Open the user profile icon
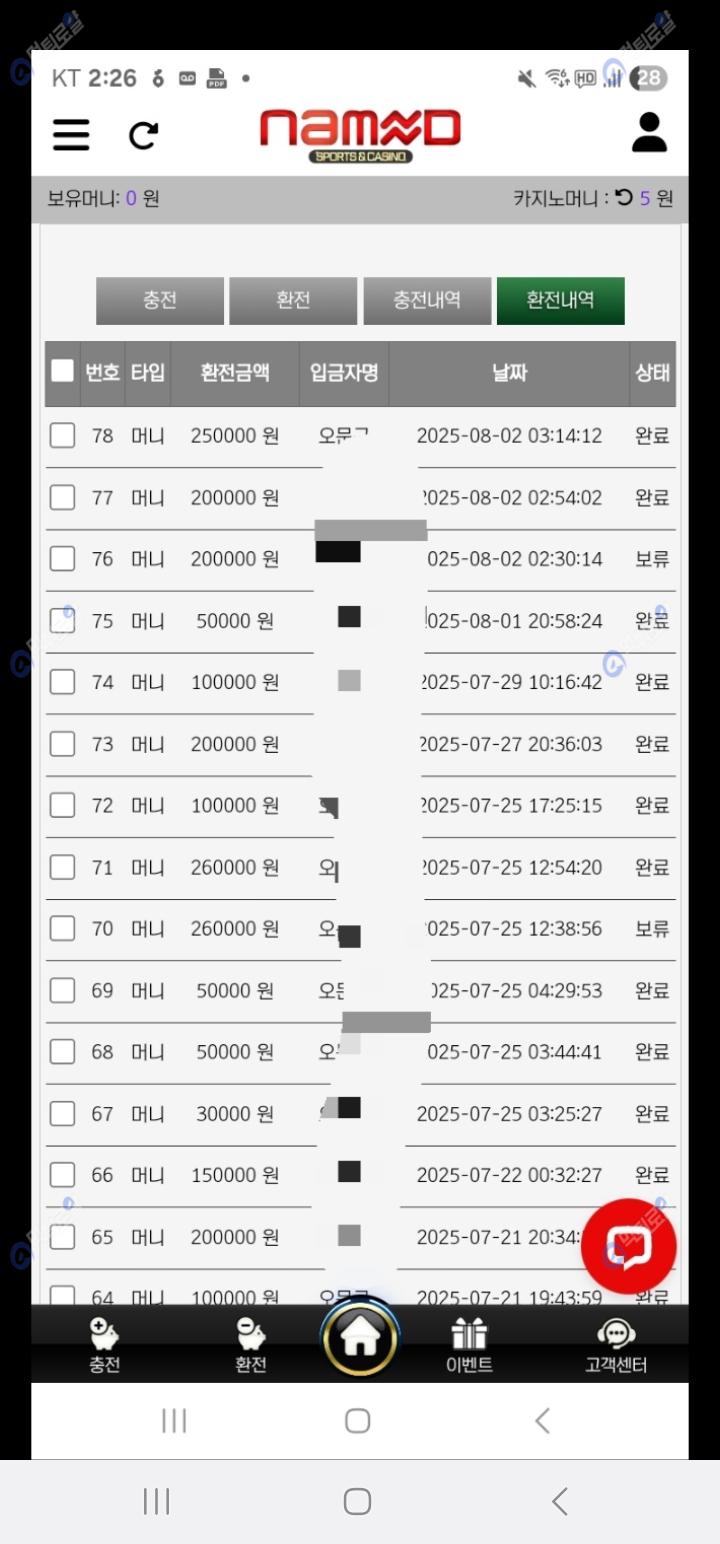Screen dimensions: 720x1544 (x=649, y=133)
